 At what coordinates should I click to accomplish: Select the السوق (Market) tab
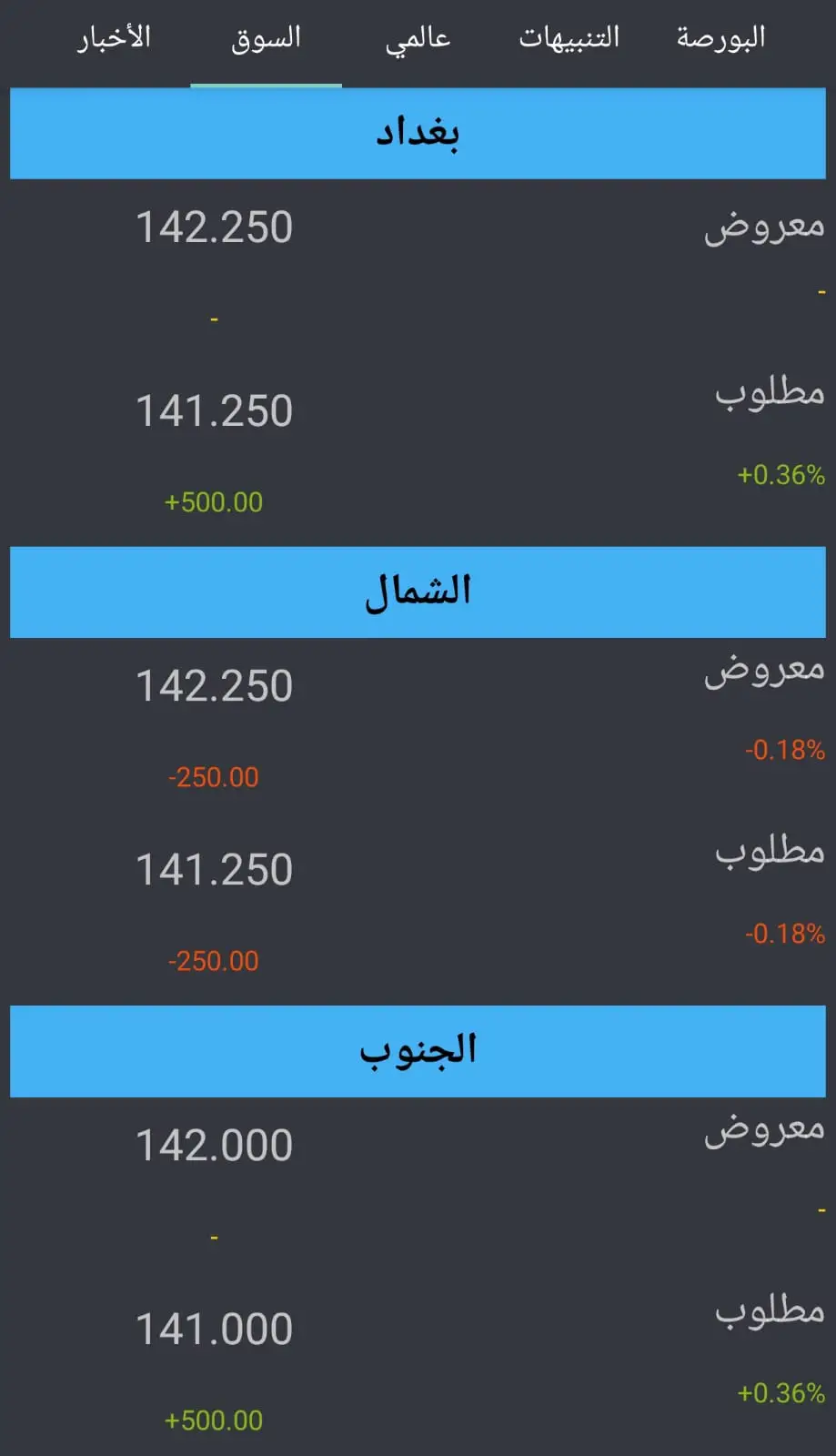coord(265,38)
